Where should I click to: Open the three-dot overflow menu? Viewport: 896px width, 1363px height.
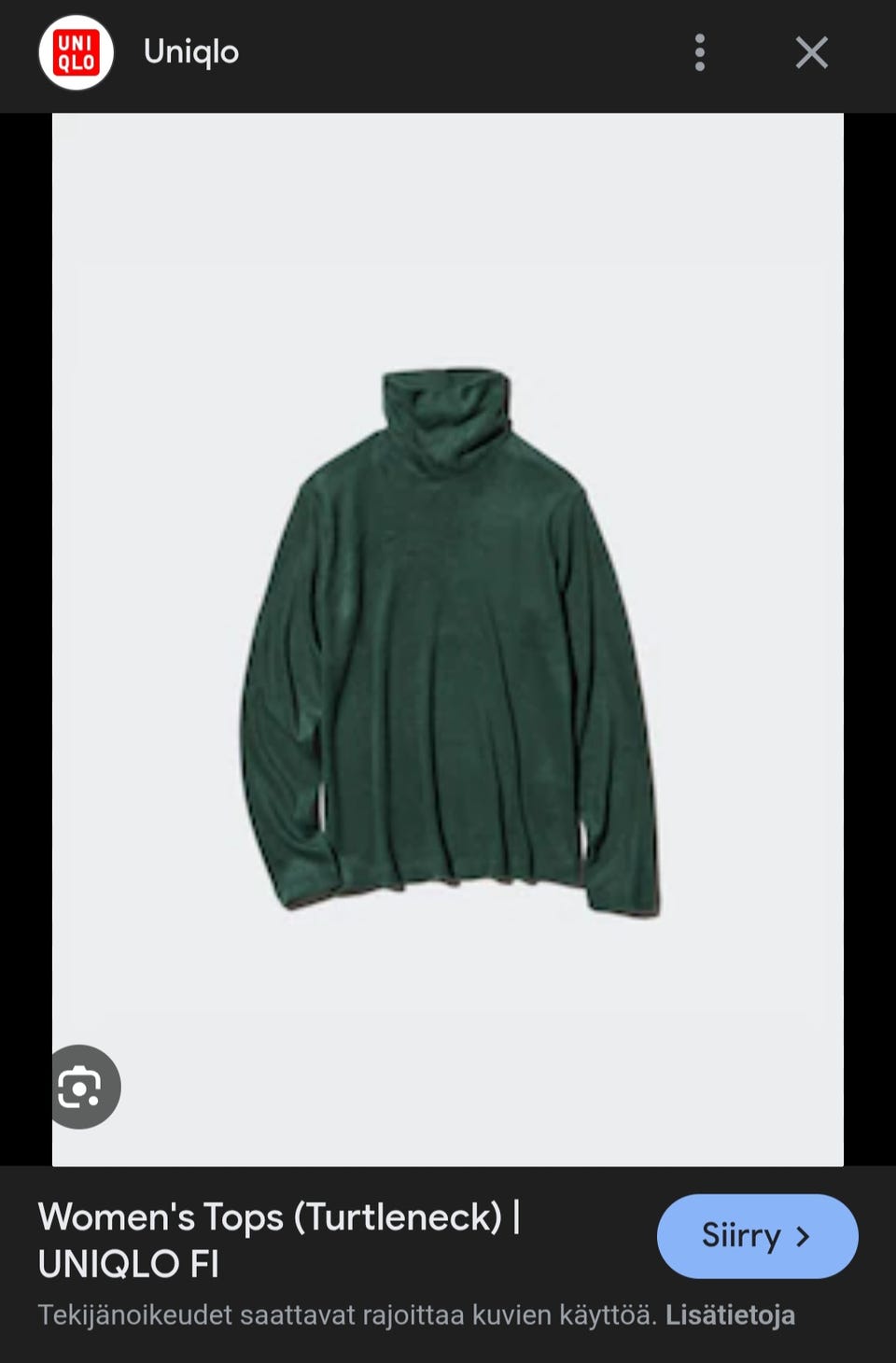[700, 53]
